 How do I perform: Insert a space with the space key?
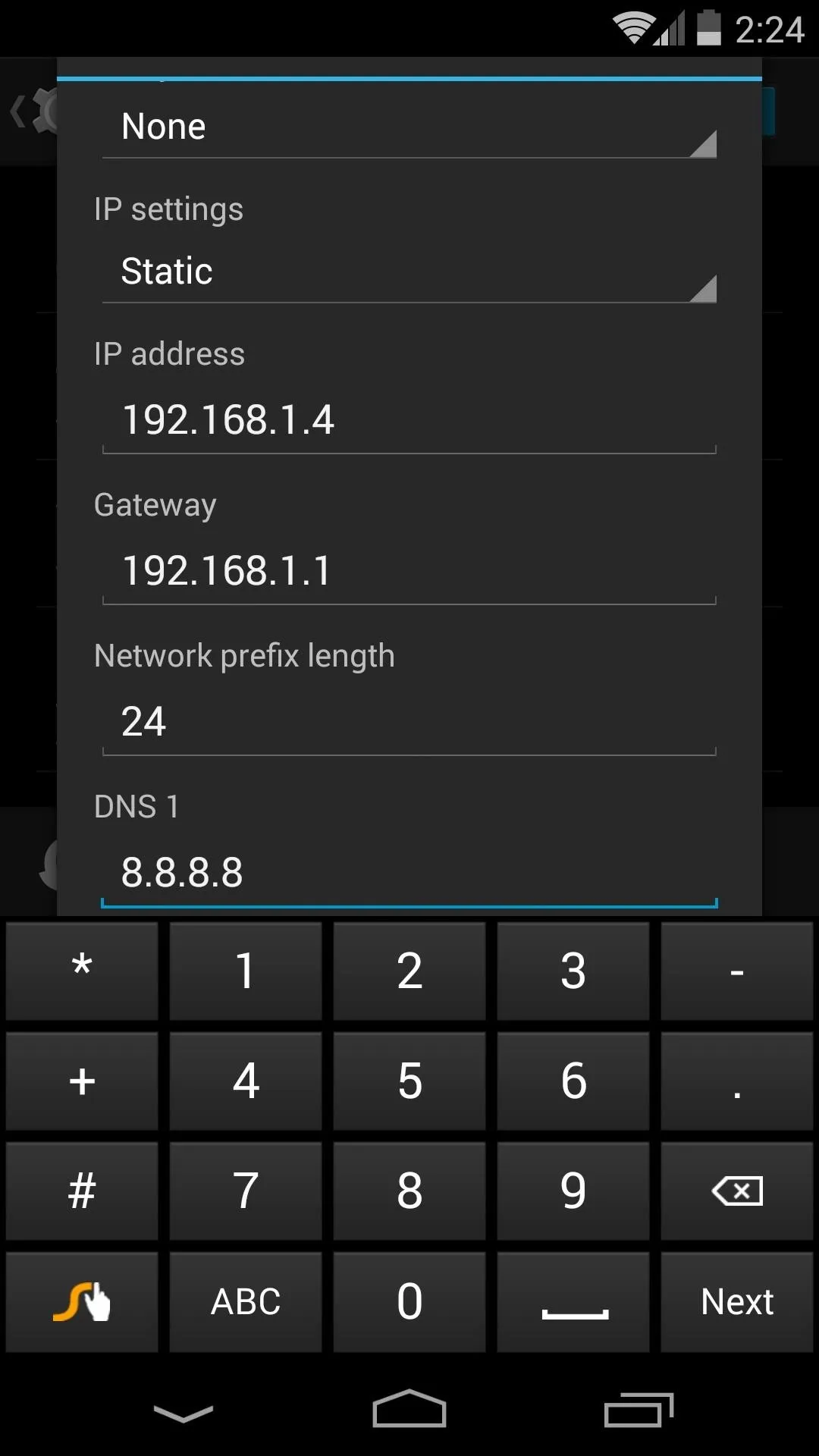coord(573,1301)
